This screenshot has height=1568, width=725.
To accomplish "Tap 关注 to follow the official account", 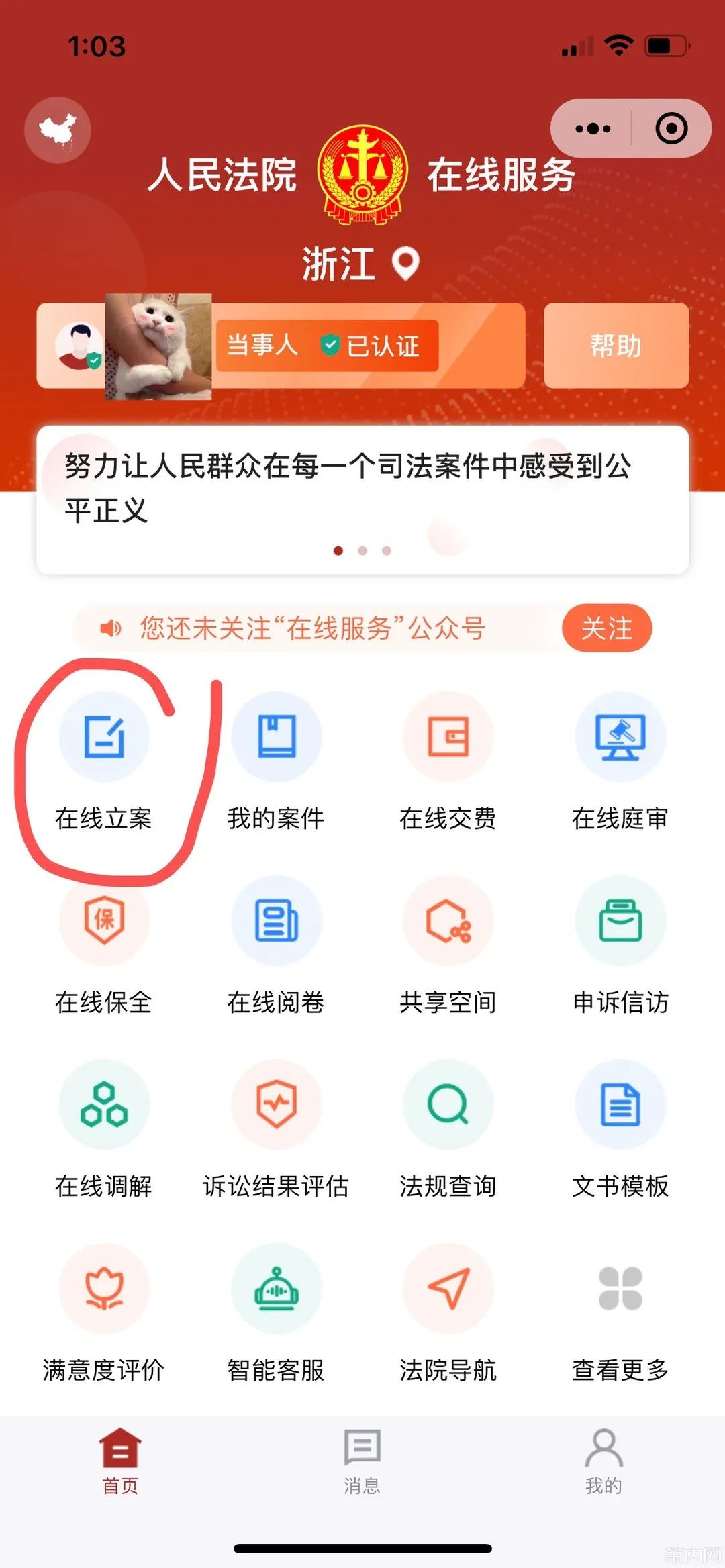I will click(x=606, y=628).
